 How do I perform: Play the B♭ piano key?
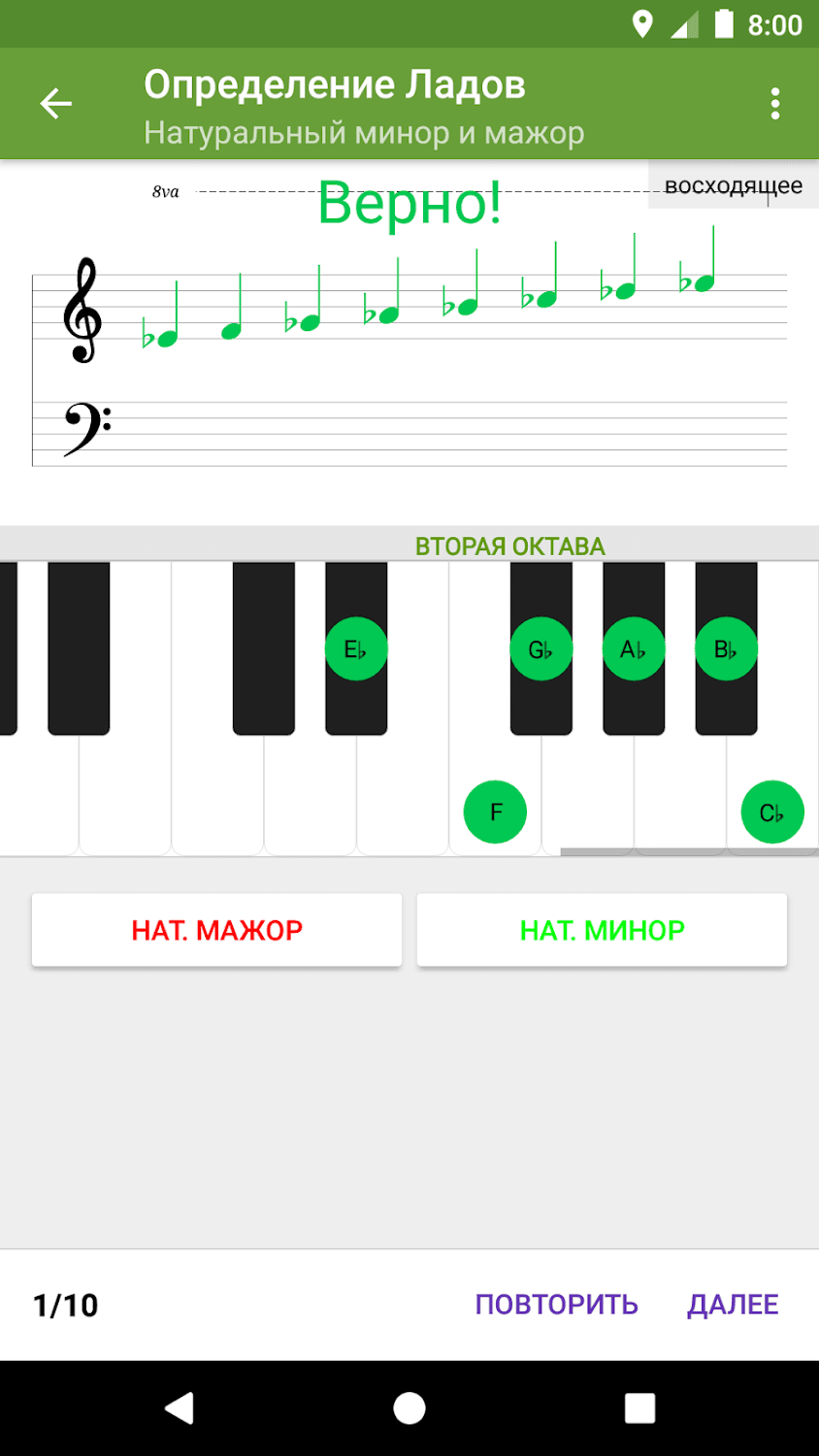(726, 648)
